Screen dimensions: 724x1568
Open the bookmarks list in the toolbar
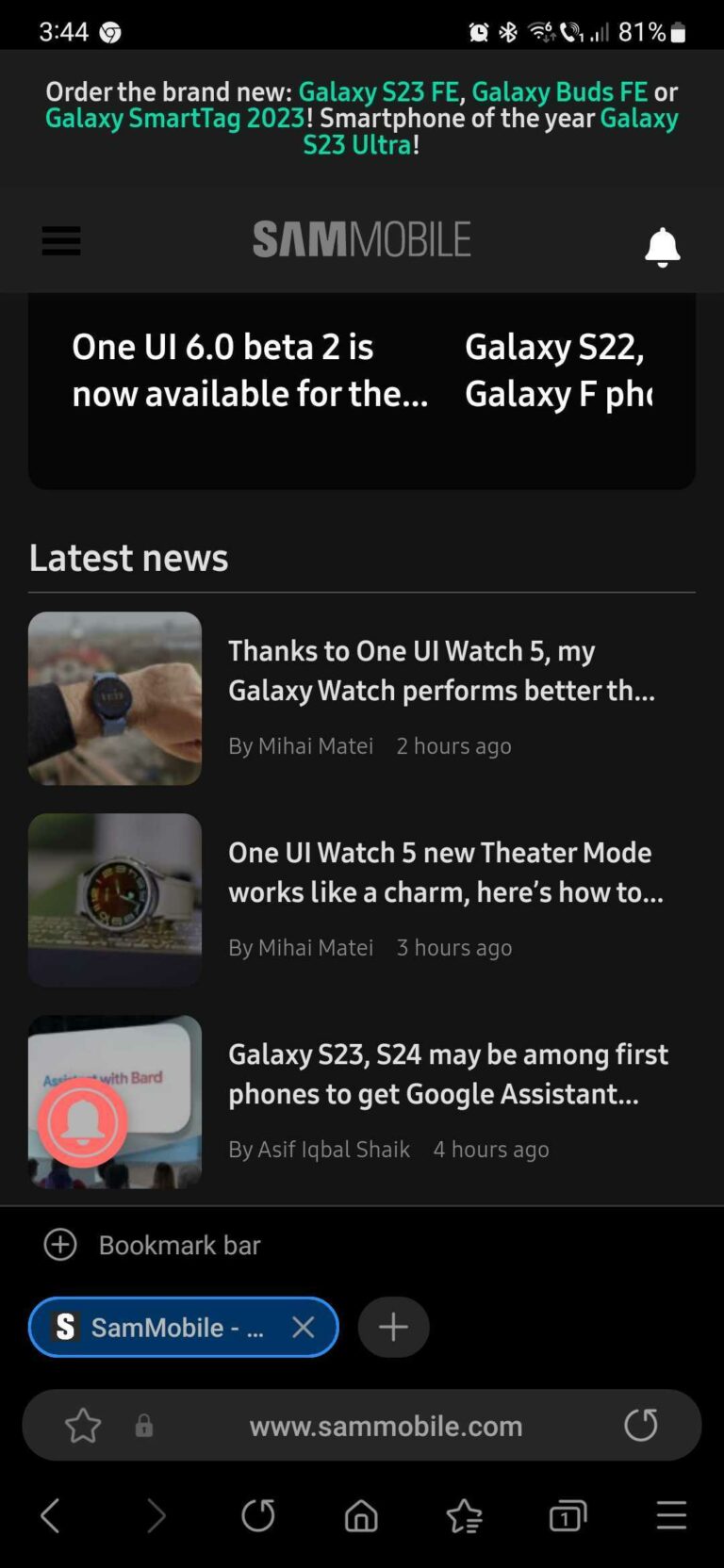pyautogui.click(x=464, y=1515)
